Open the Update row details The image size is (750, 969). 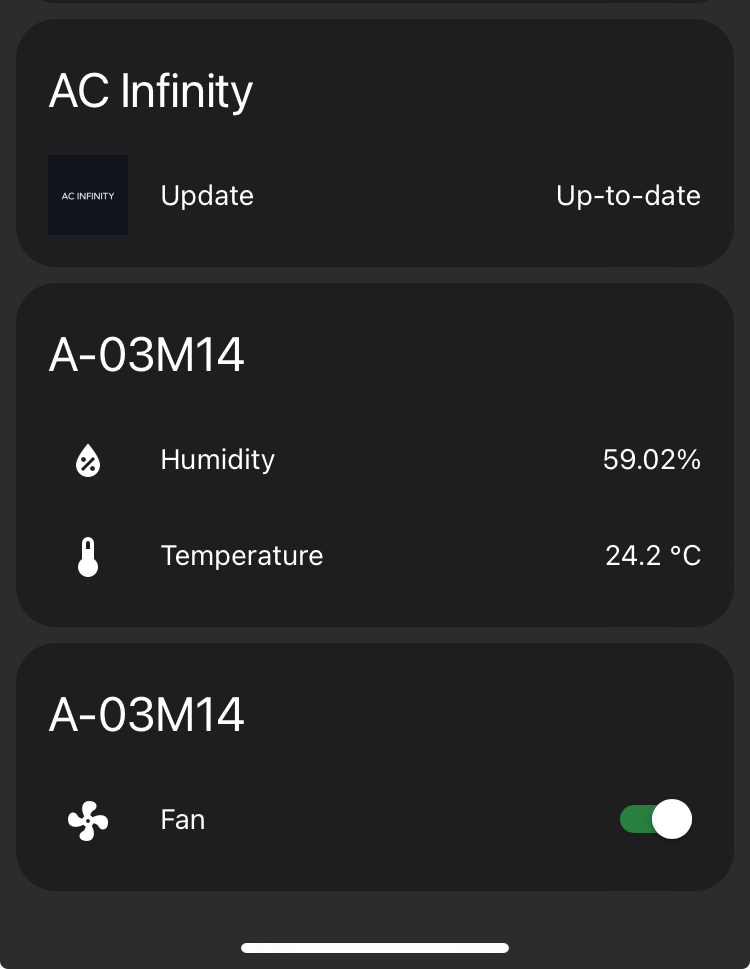tap(207, 195)
